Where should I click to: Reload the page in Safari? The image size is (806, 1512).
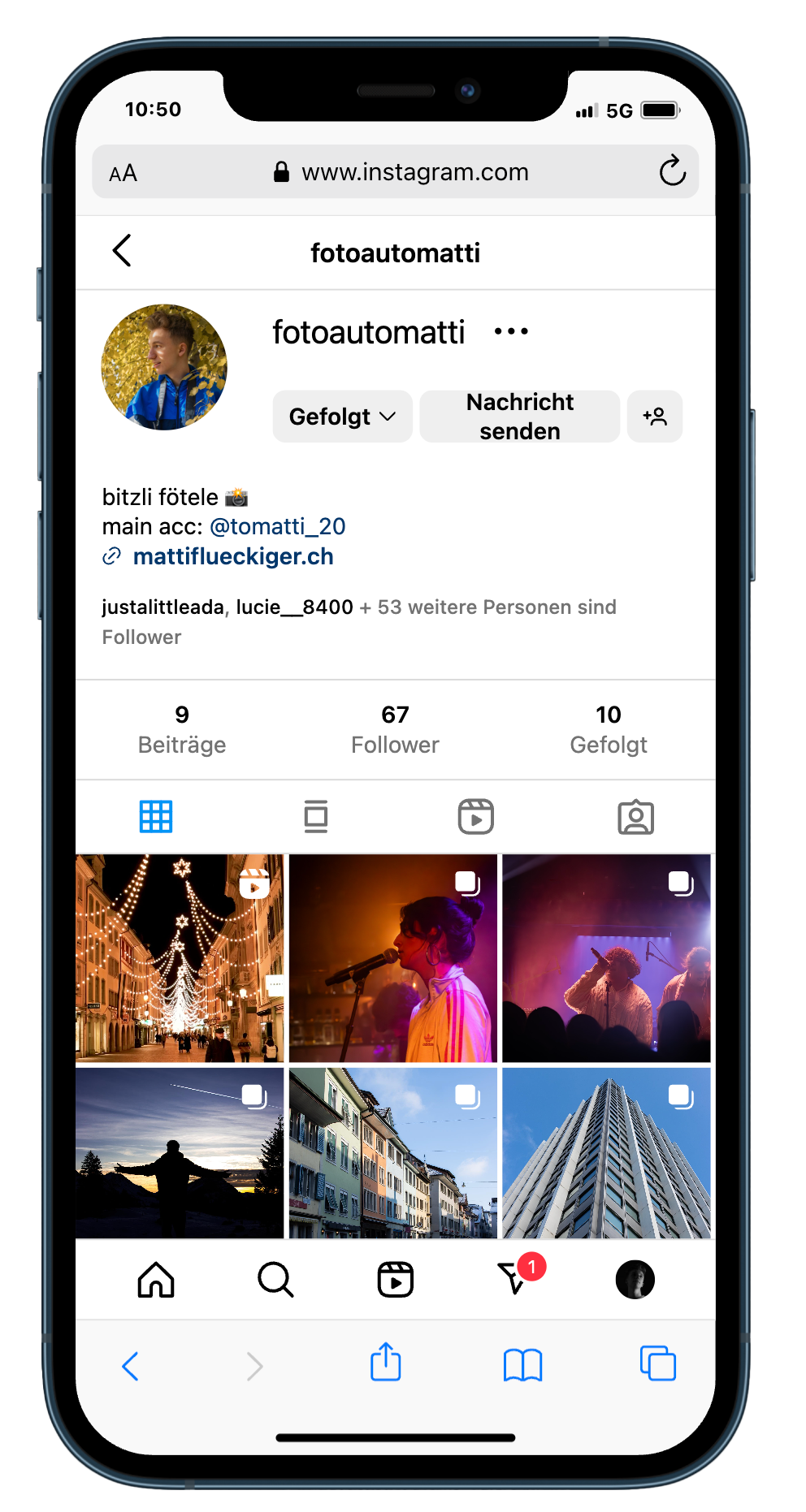tap(672, 171)
